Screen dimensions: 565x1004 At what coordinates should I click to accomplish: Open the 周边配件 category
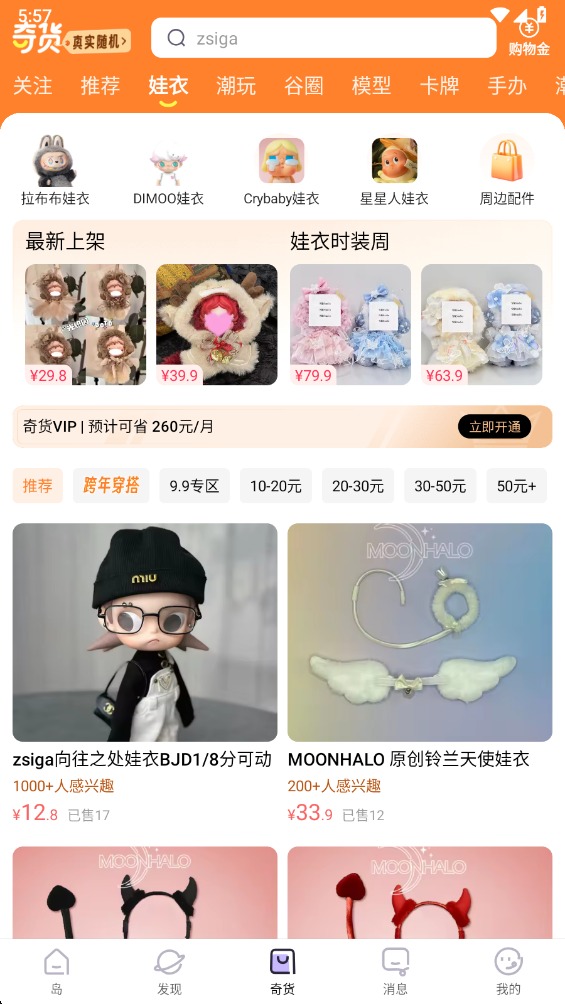pyautogui.click(x=507, y=170)
